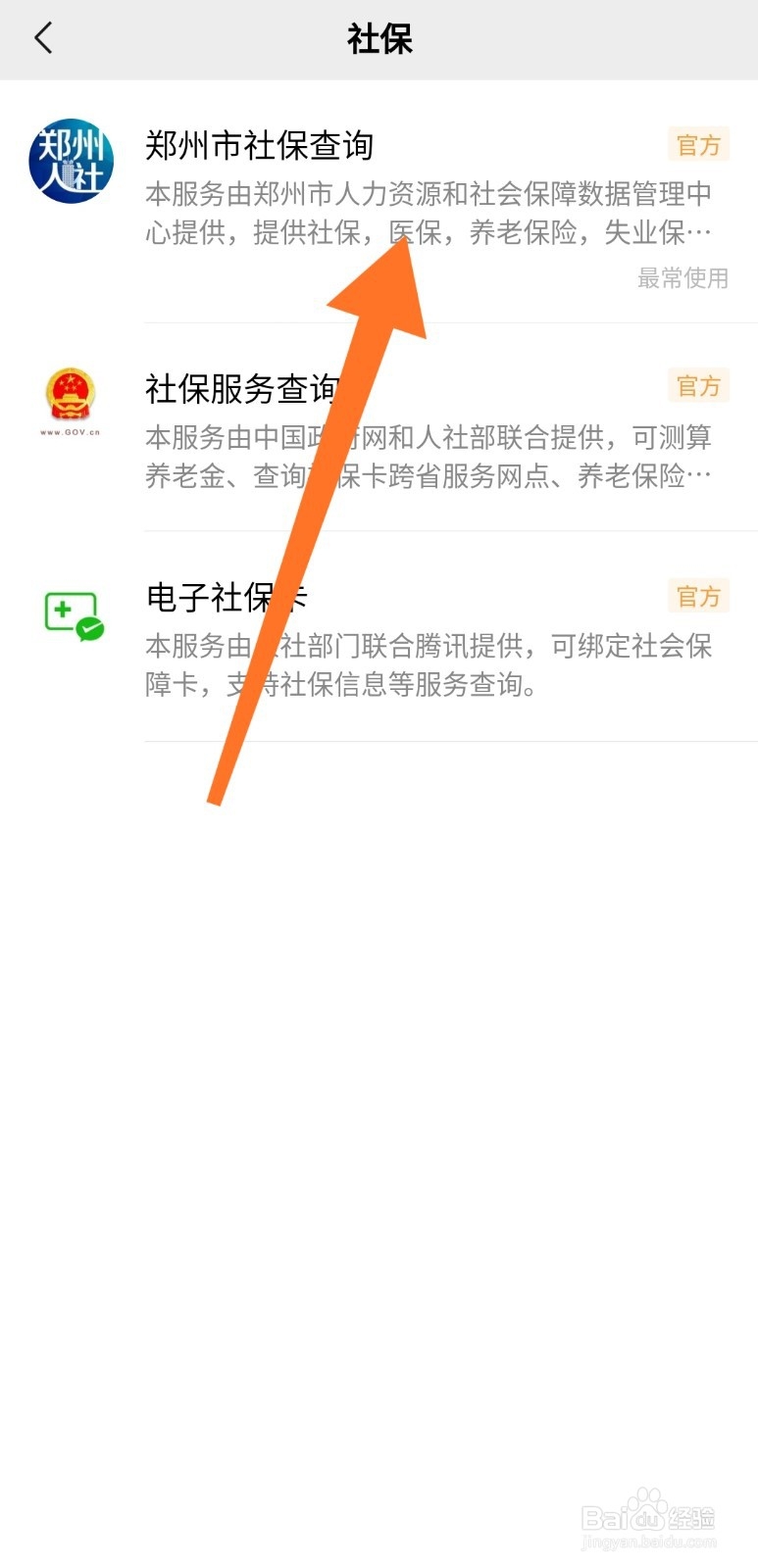The height and width of the screenshot is (1568, 758).
Task: Tap the back arrow icon
Action: (41, 37)
